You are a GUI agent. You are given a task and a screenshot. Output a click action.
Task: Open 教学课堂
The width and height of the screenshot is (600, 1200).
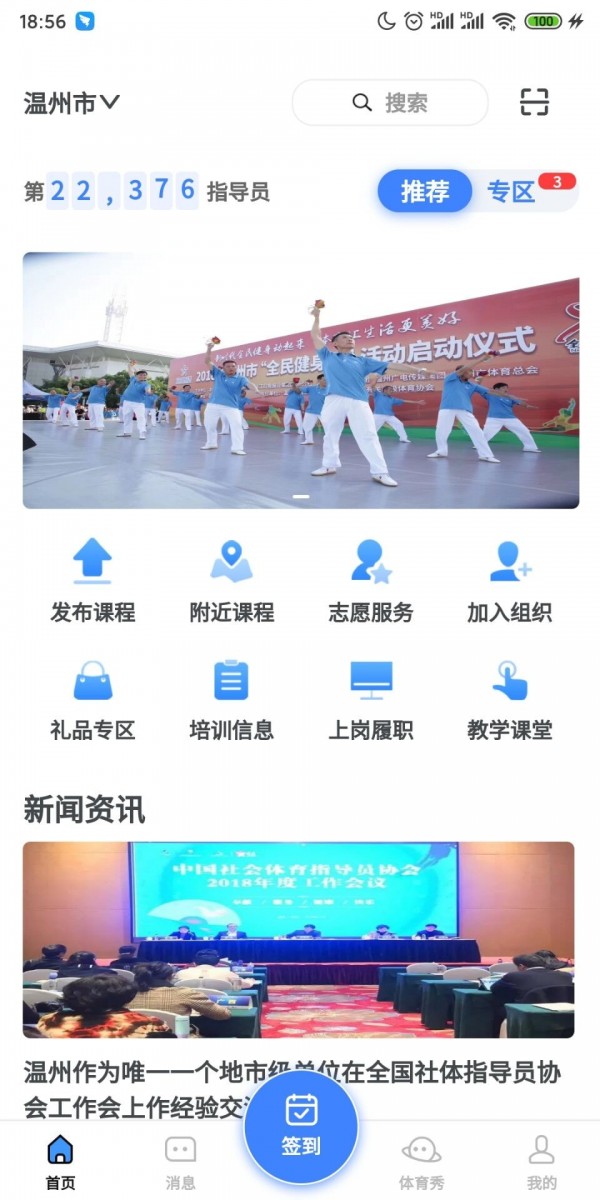pyautogui.click(x=510, y=699)
